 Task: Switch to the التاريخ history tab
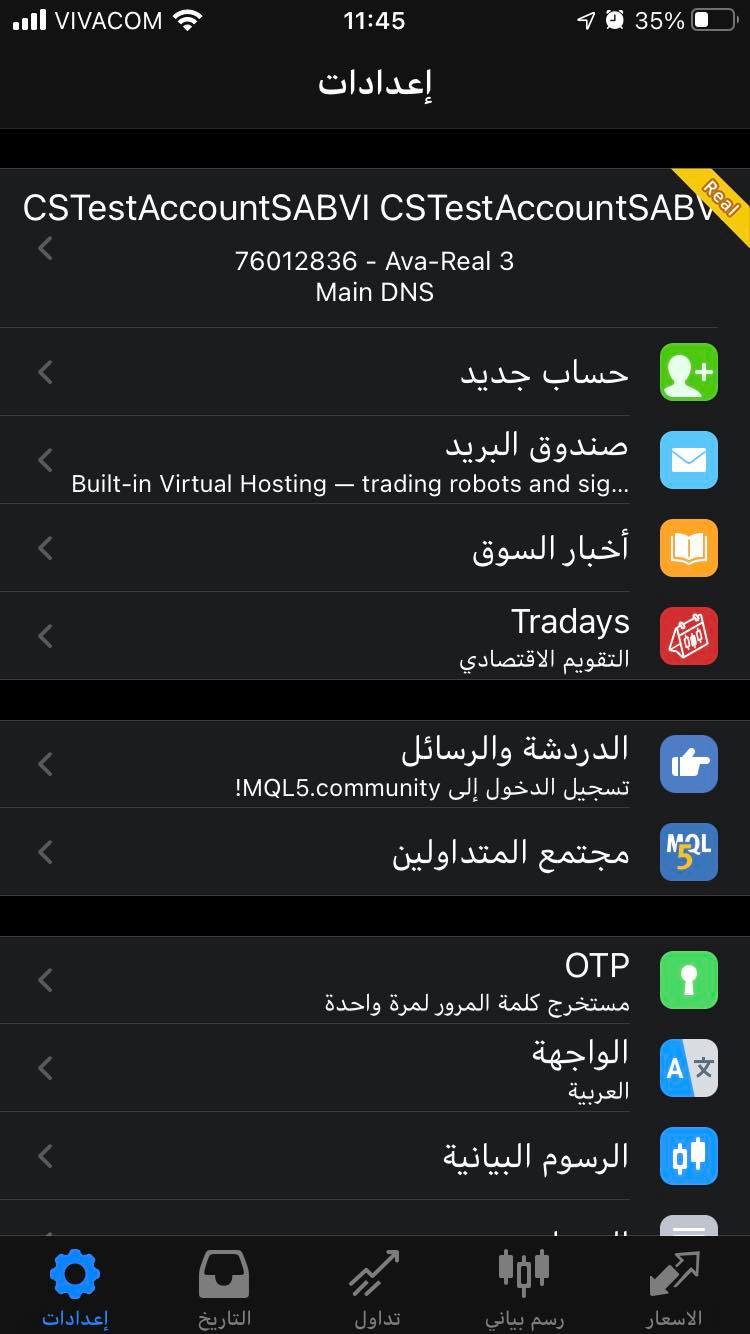[224, 1287]
